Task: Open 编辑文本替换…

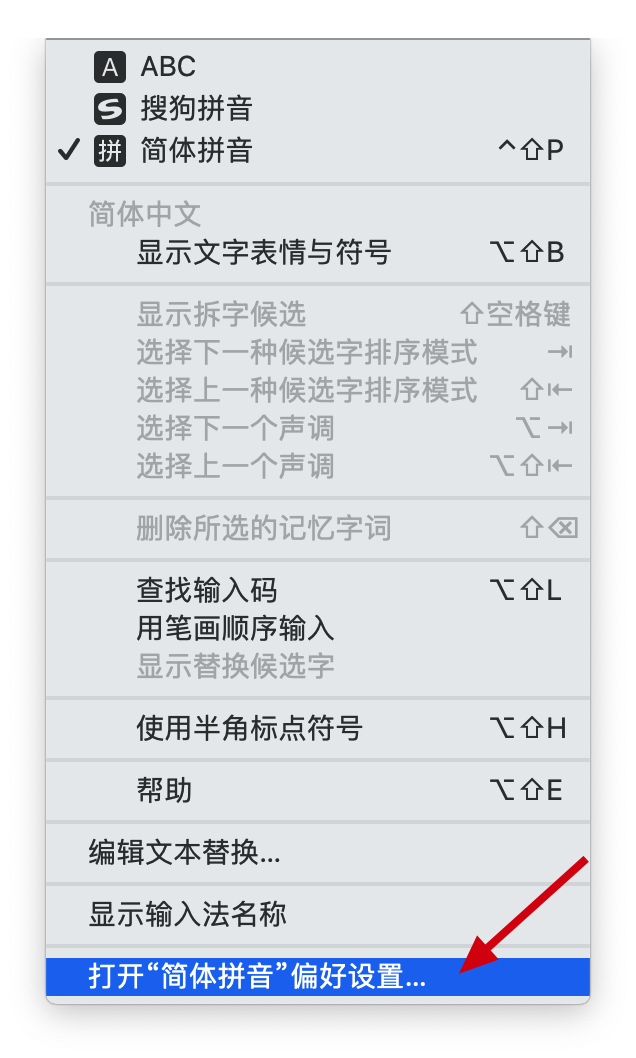Action: pyautogui.click(x=184, y=852)
